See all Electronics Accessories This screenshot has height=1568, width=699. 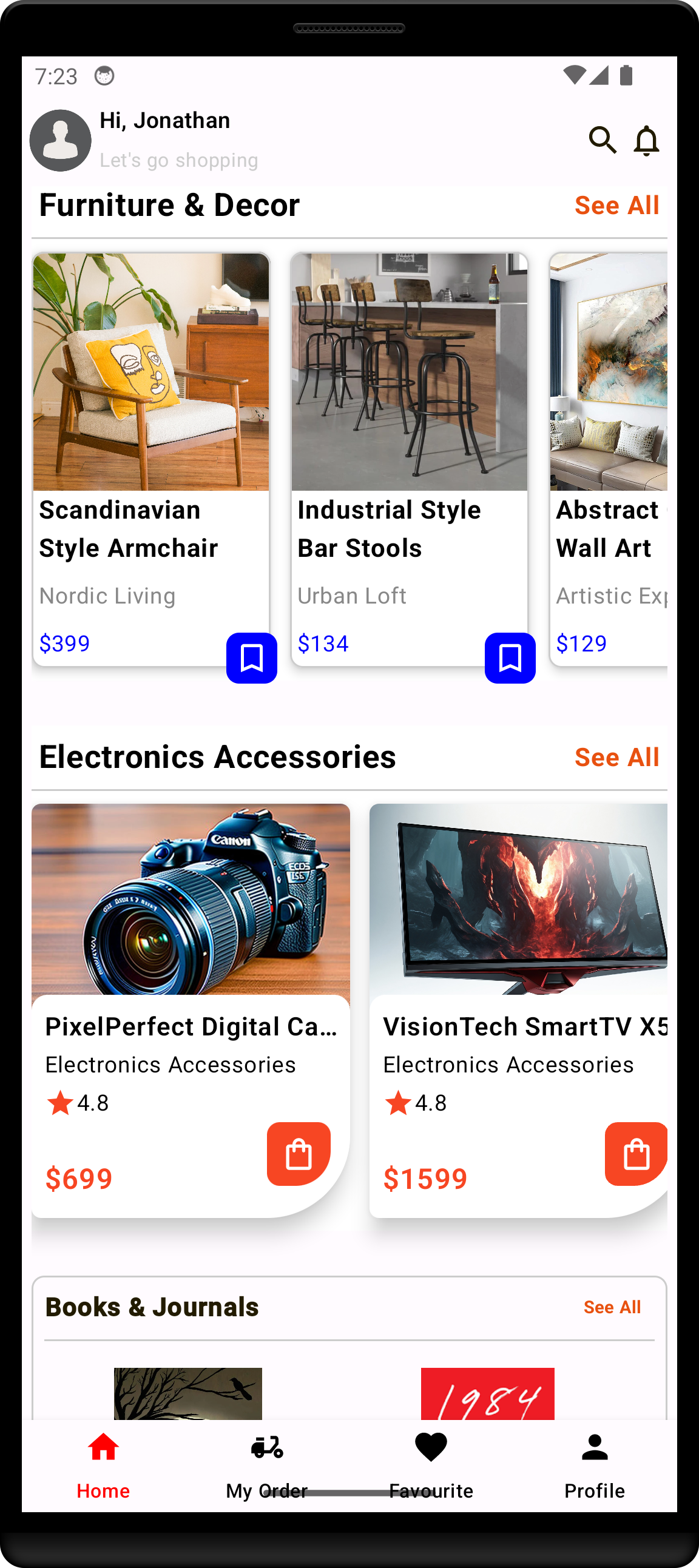(616, 757)
